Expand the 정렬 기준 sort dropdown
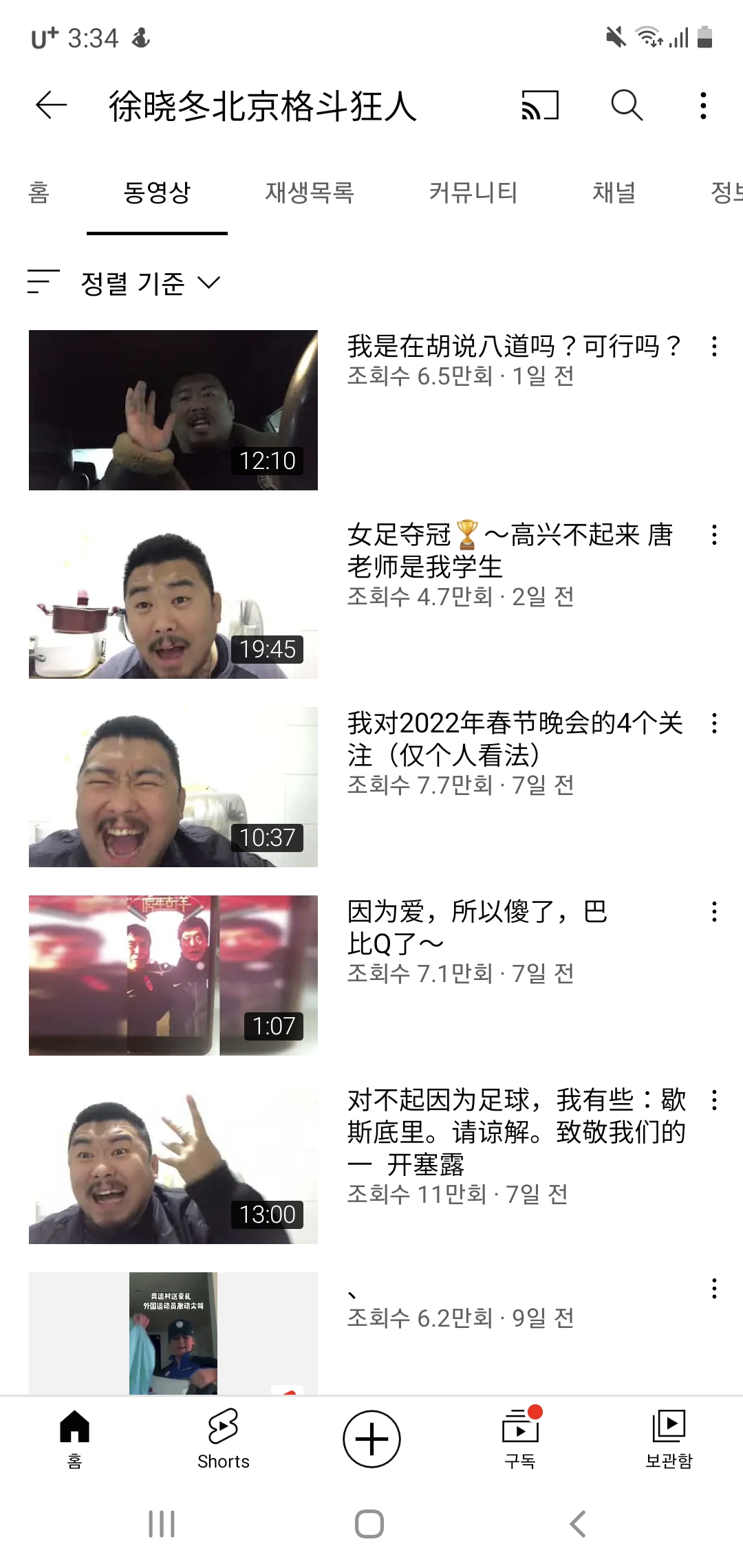The image size is (743, 1568). click(x=150, y=283)
